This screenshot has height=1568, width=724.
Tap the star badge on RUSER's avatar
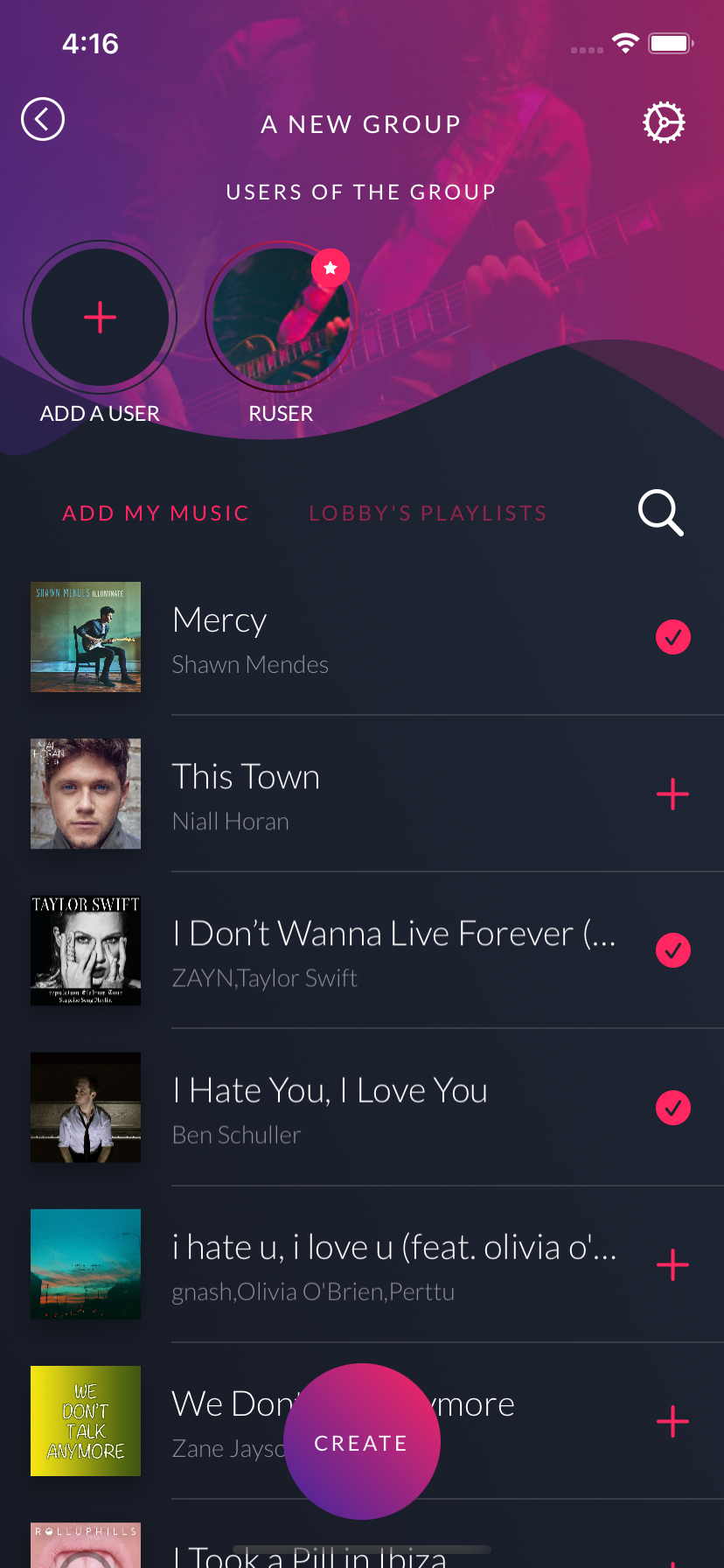click(331, 268)
